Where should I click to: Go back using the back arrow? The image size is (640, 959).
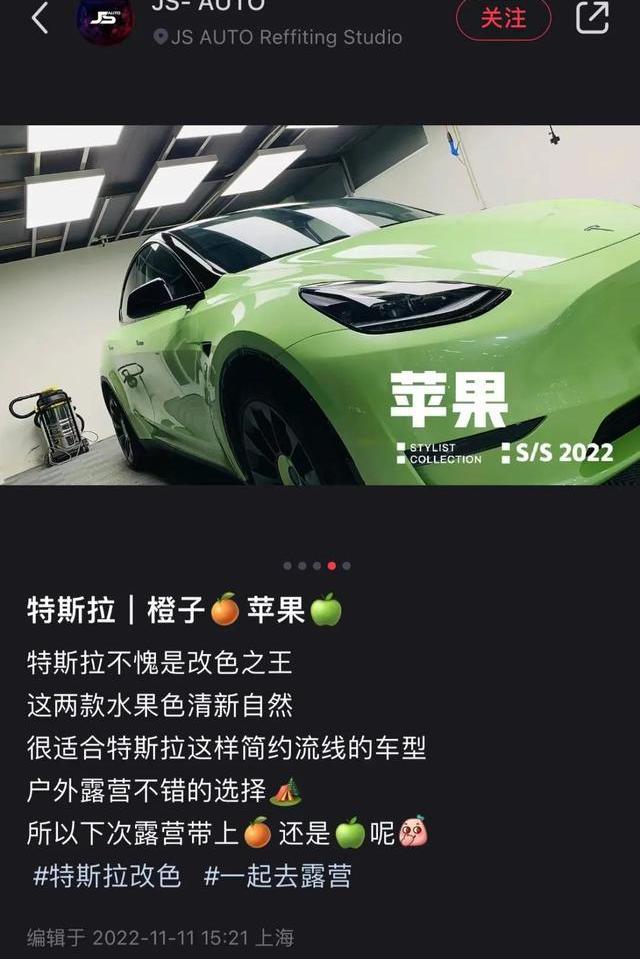pos(40,17)
